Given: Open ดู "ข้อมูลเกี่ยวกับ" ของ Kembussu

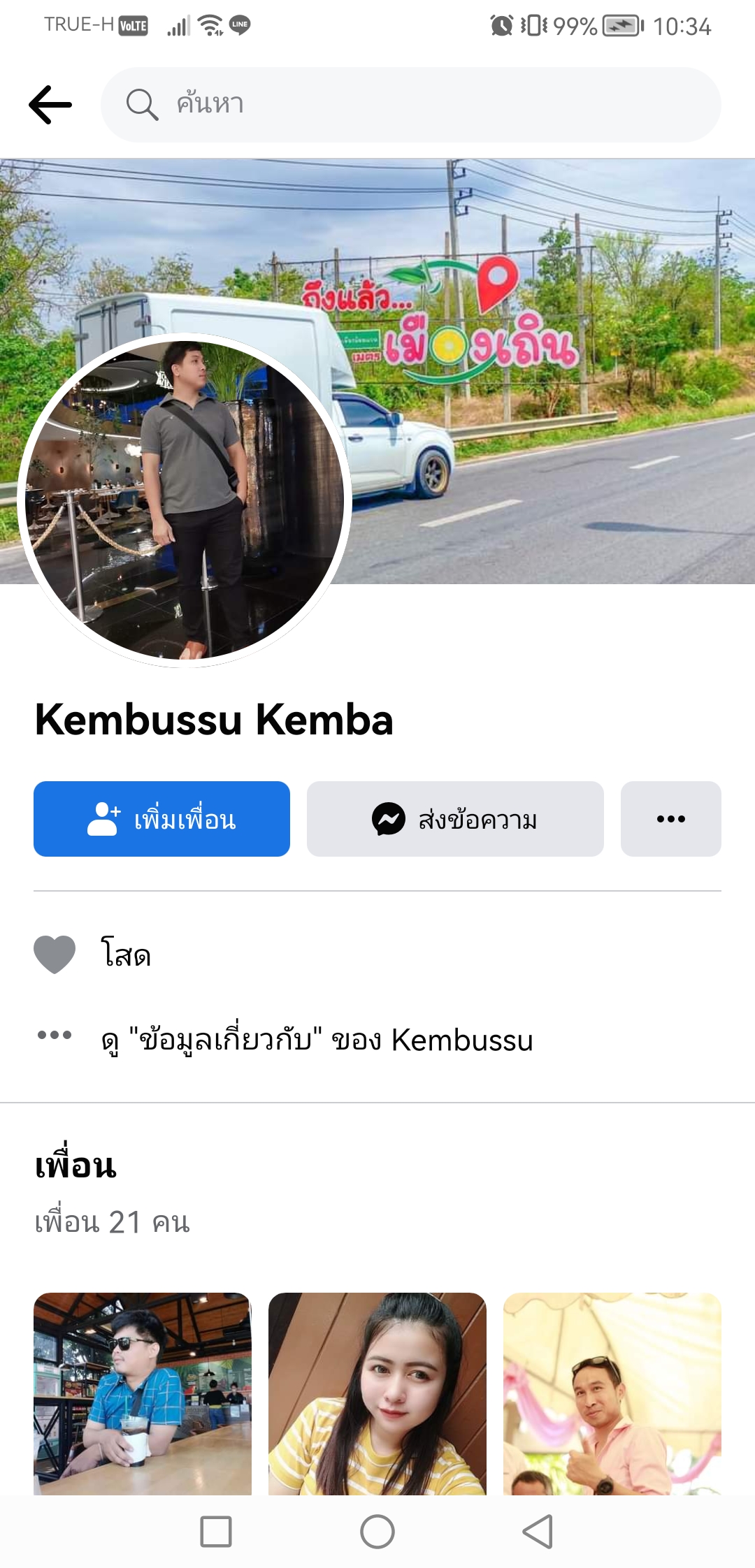Looking at the screenshot, I should (x=317, y=1040).
